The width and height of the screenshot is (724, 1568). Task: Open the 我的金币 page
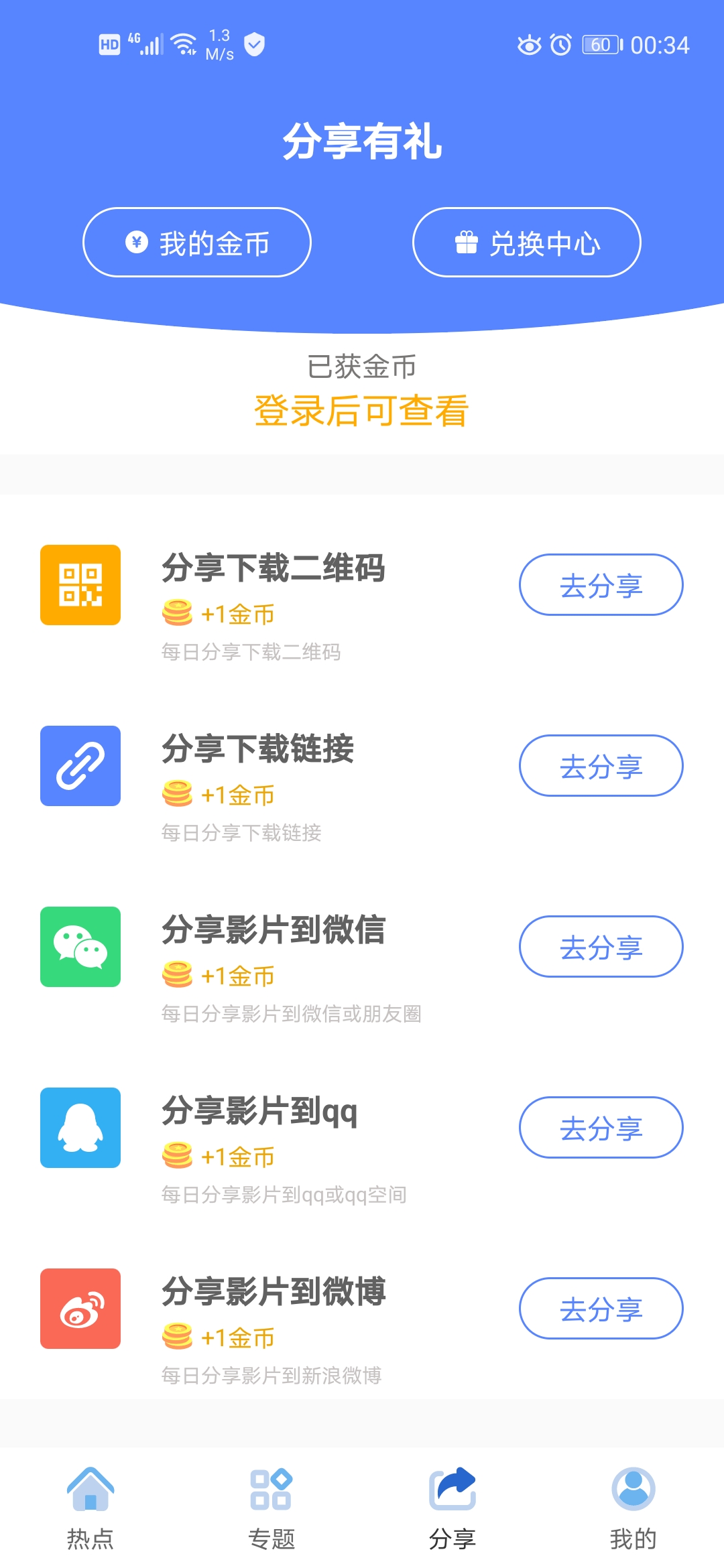coord(196,243)
